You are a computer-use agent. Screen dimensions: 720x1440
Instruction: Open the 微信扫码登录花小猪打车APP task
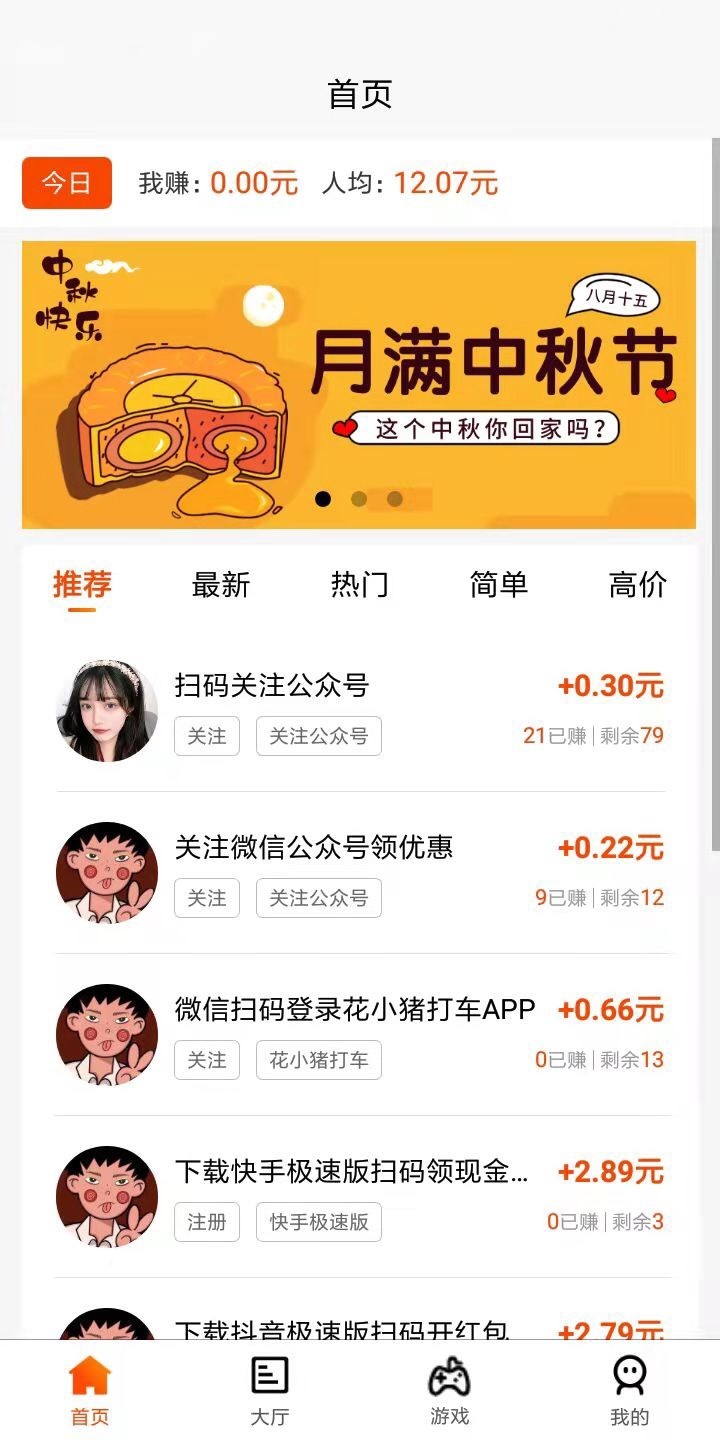[x=360, y=1034]
